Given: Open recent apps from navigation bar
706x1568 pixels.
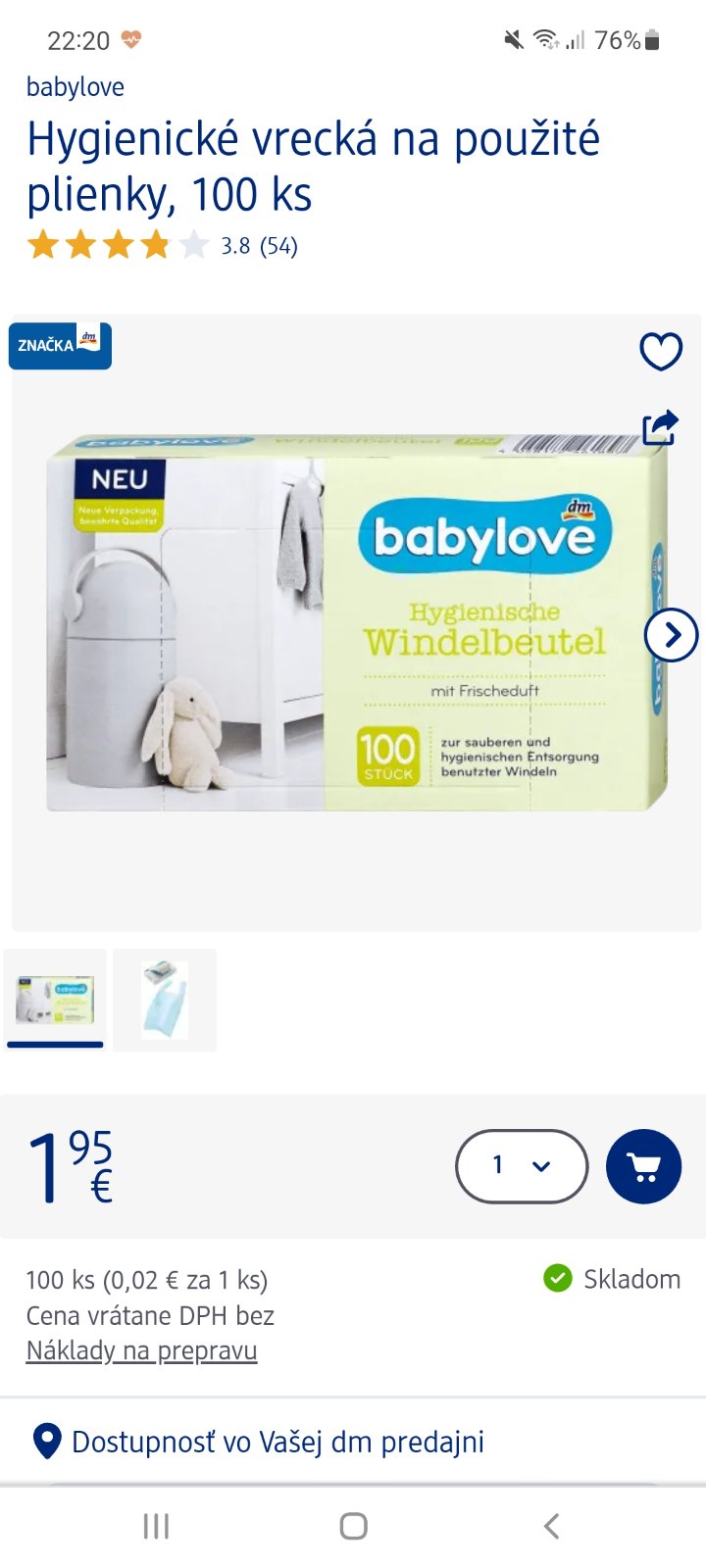Looking at the screenshot, I should [x=156, y=1526].
